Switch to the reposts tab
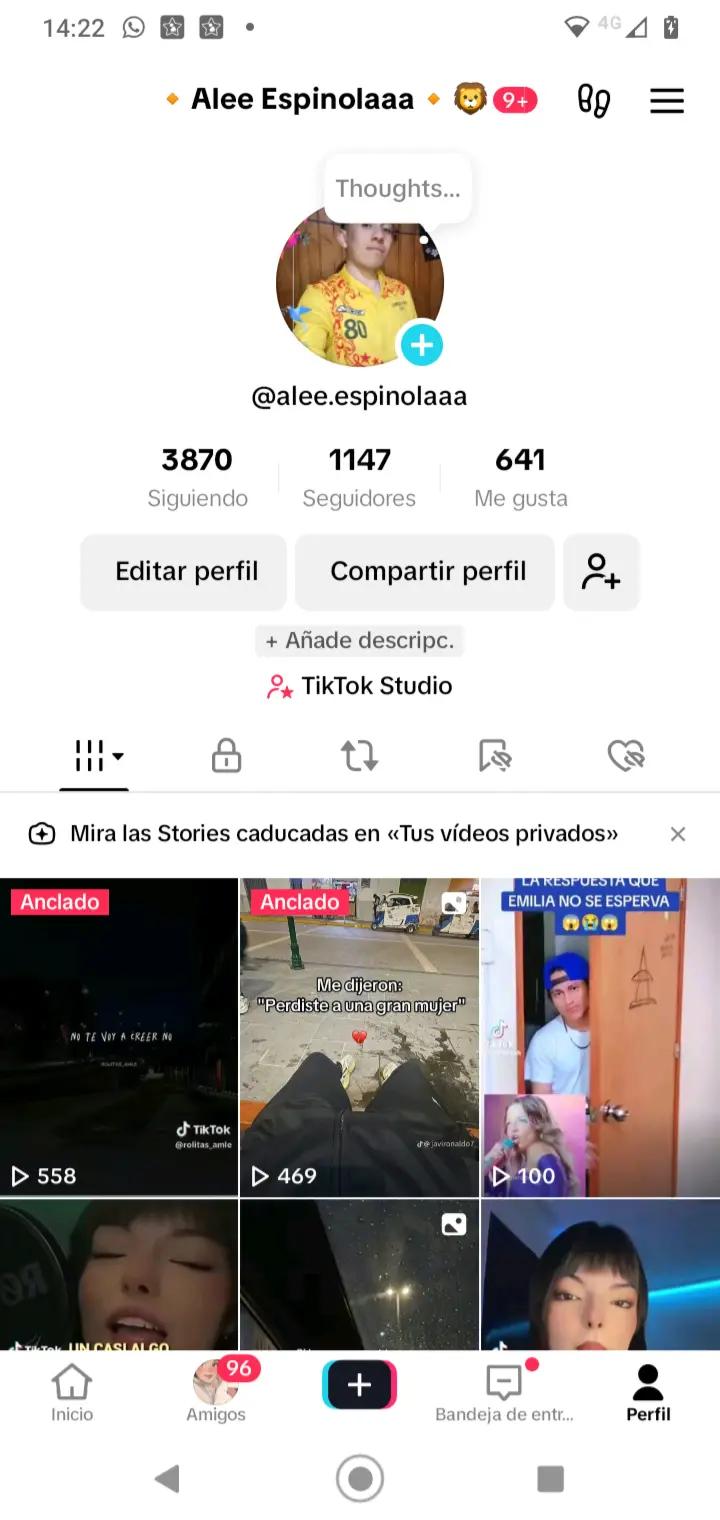This screenshot has width=720, height=1520. tap(359, 756)
